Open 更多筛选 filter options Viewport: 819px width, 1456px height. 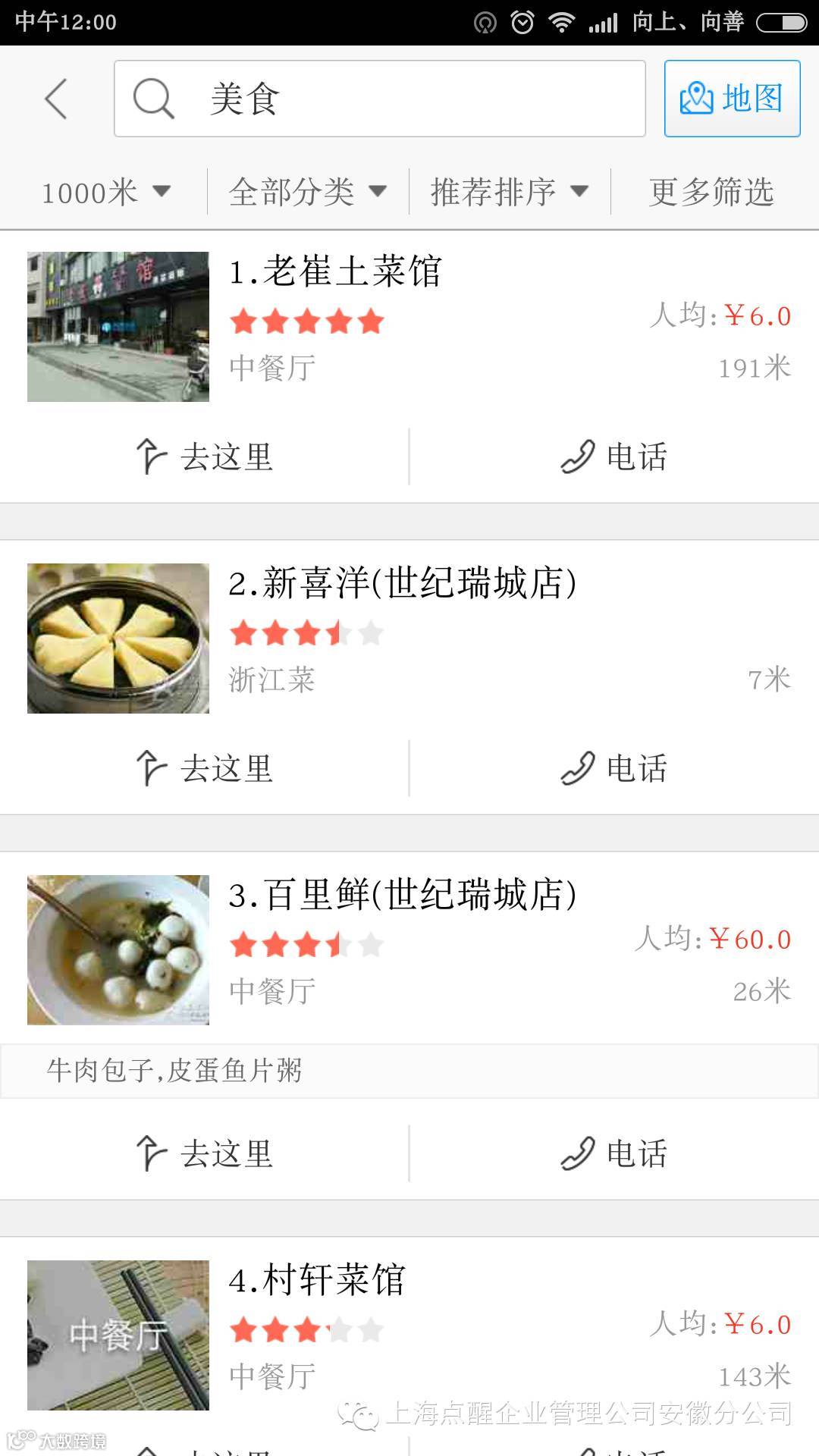point(711,192)
